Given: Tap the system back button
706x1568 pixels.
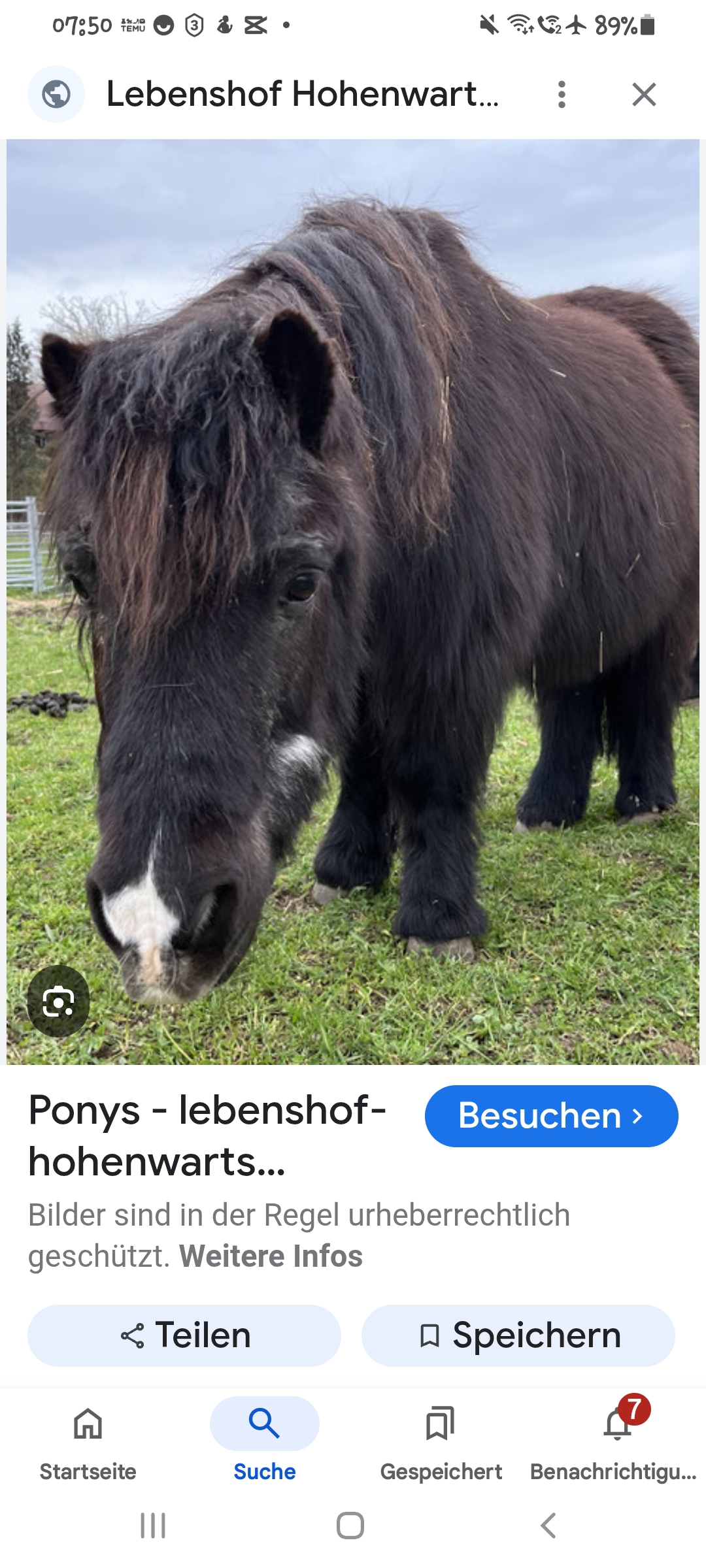Looking at the screenshot, I should [548, 1526].
